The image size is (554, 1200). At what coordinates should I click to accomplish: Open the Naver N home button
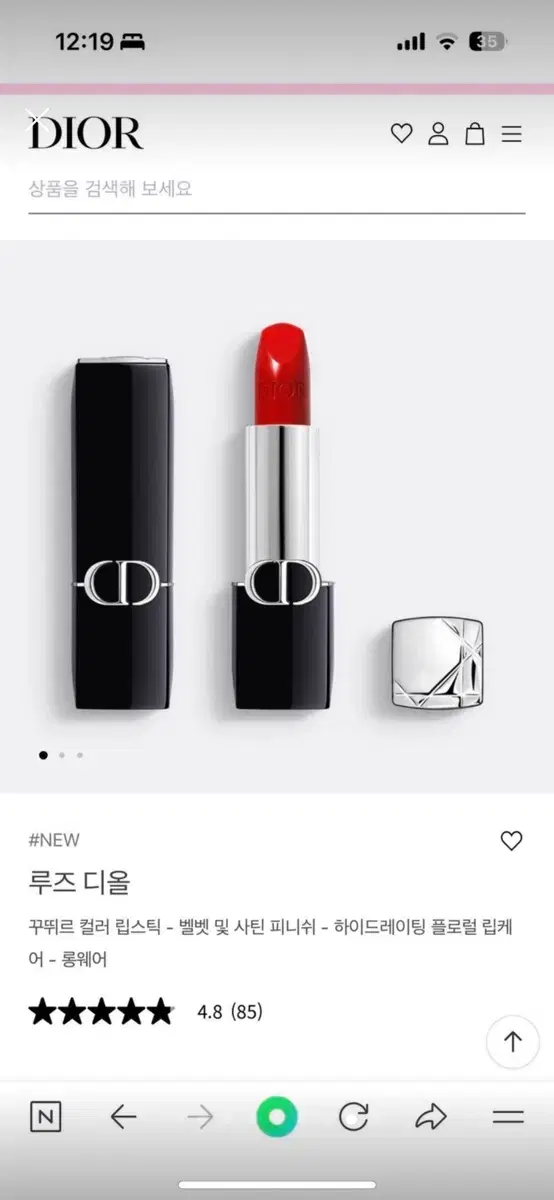tap(45, 1117)
